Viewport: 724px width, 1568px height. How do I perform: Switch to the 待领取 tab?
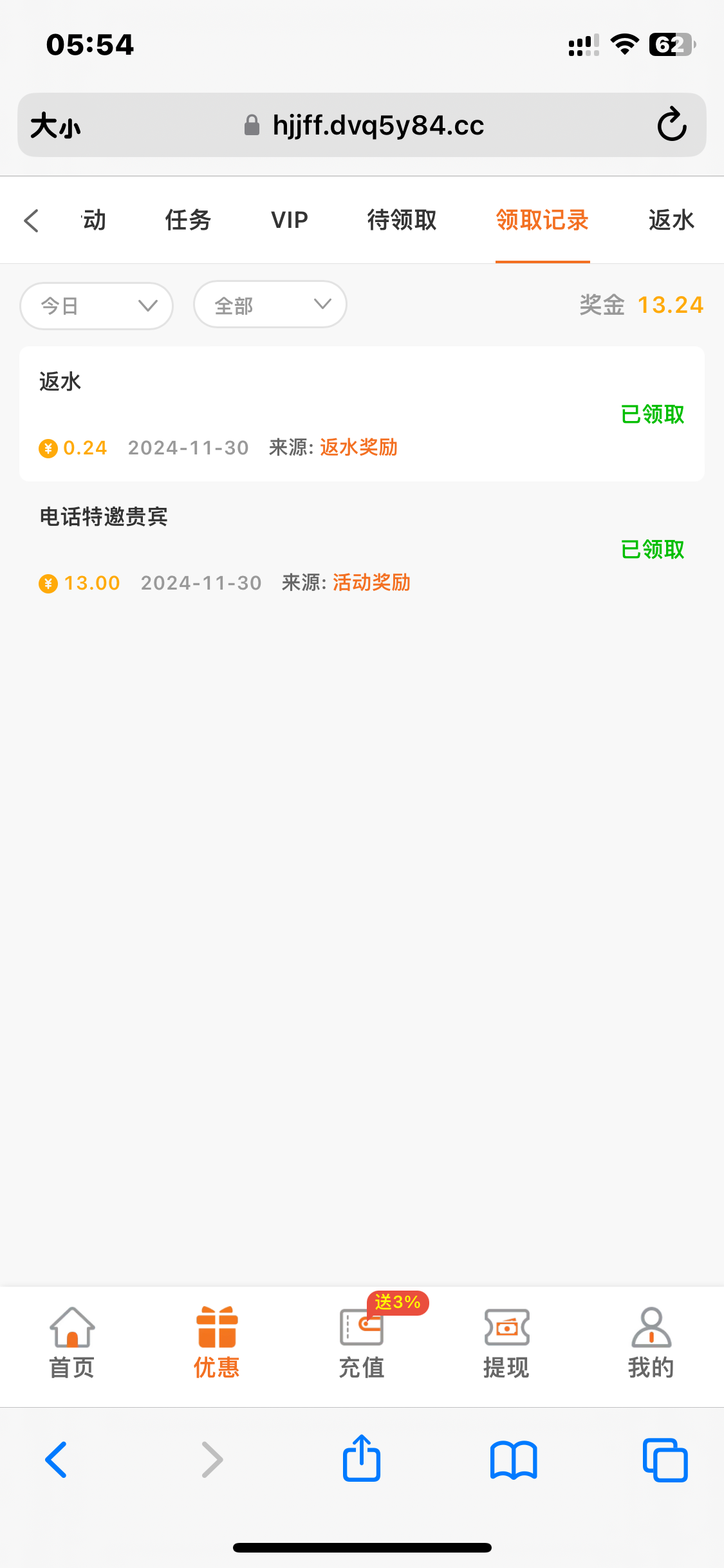[402, 220]
